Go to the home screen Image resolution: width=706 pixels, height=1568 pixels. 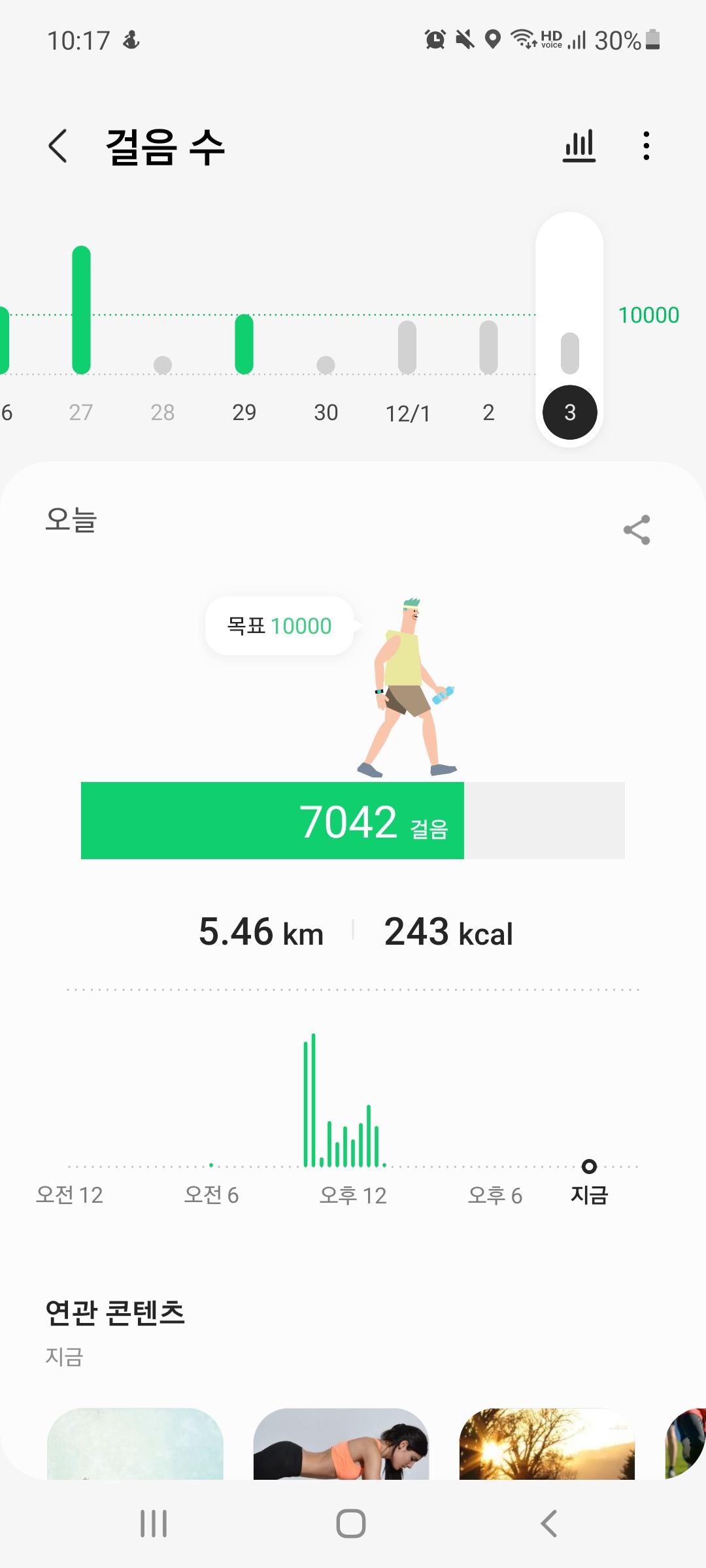click(x=351, y=1524)
